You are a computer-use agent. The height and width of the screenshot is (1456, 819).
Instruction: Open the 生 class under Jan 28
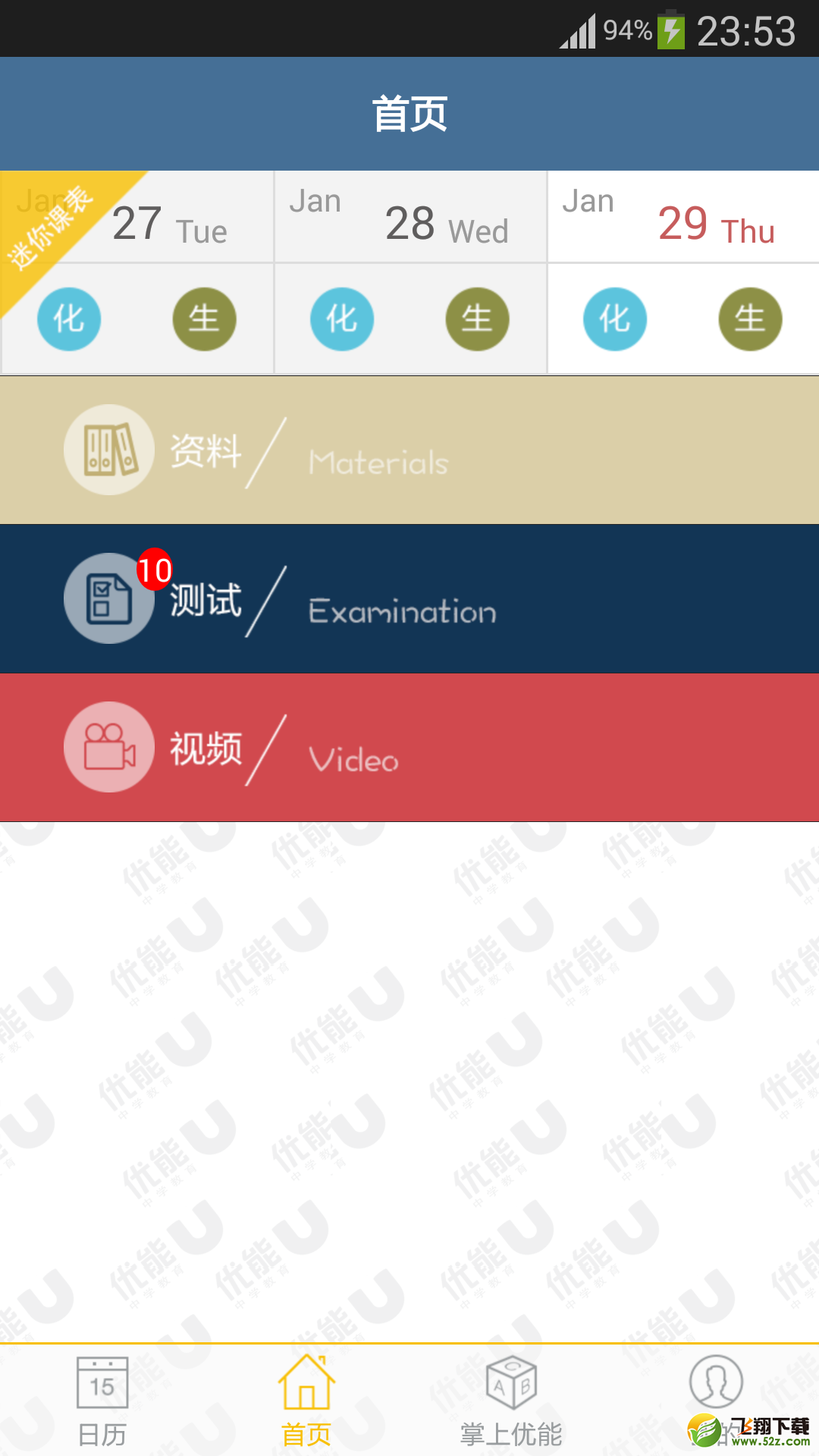point(478,318)
